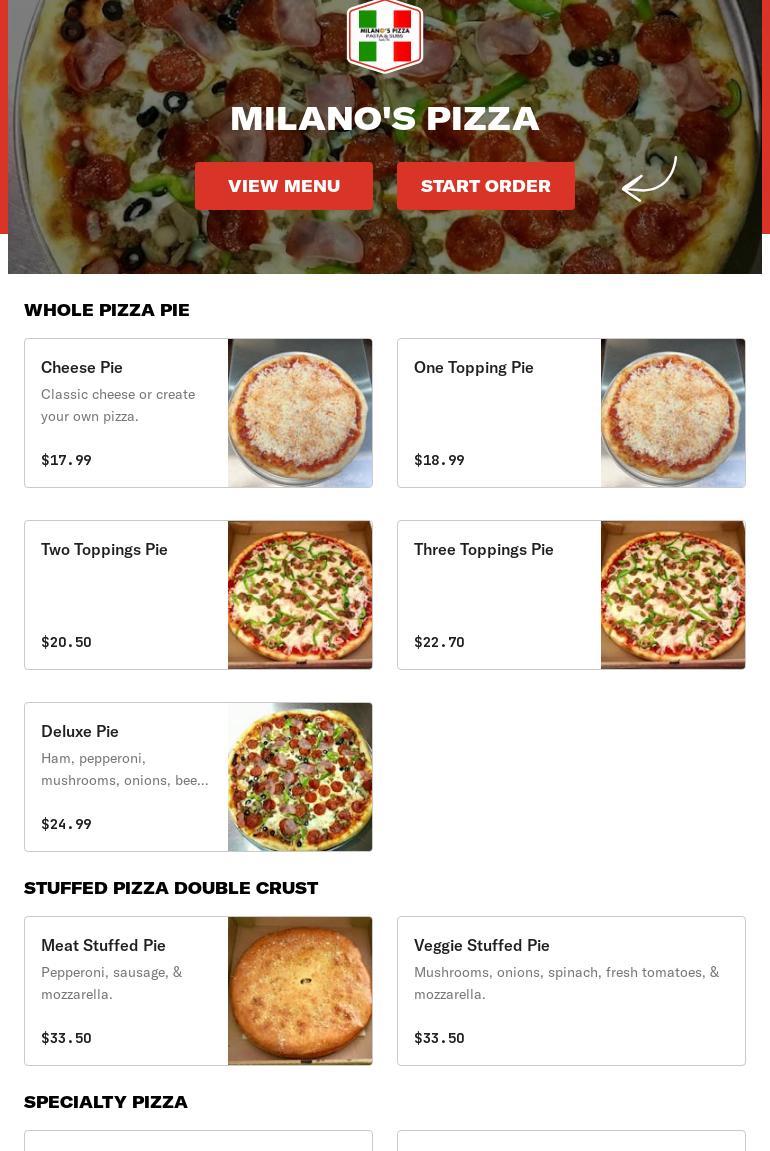
Task: Open Three Toppings Pie details
Action: click(571, 595)
